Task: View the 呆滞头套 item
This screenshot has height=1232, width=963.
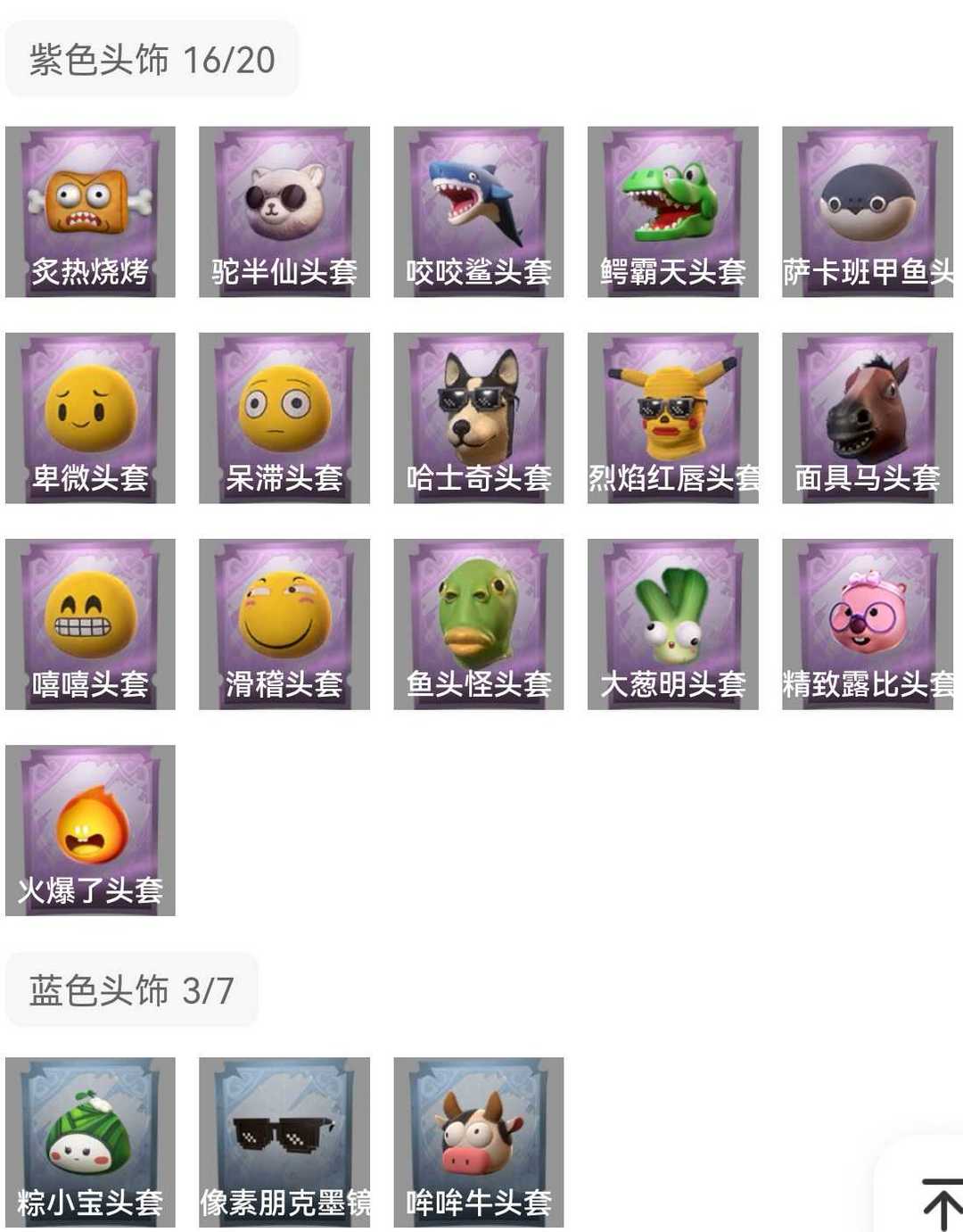Action: (x=284, y=418)
